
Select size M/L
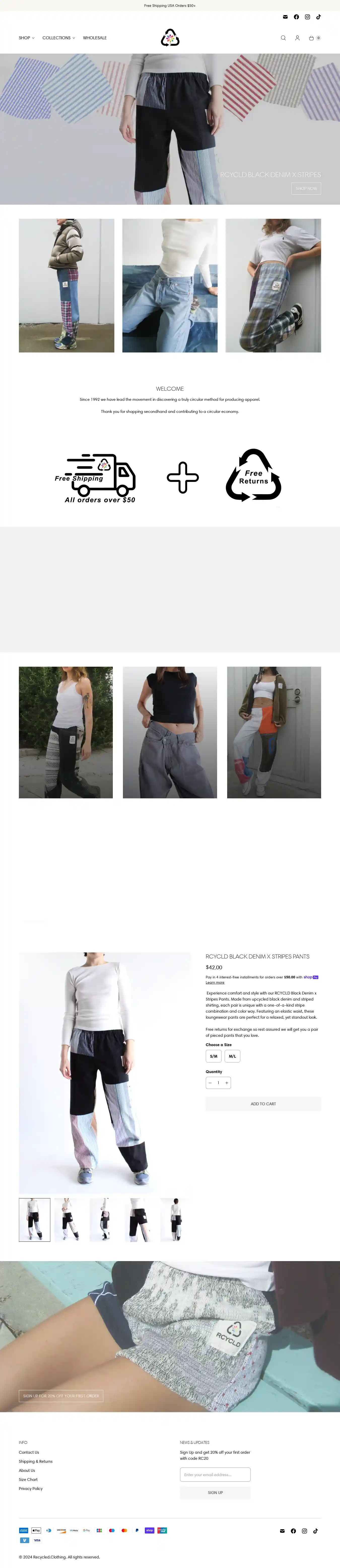pyautogui.click(x=232, y=1056)
